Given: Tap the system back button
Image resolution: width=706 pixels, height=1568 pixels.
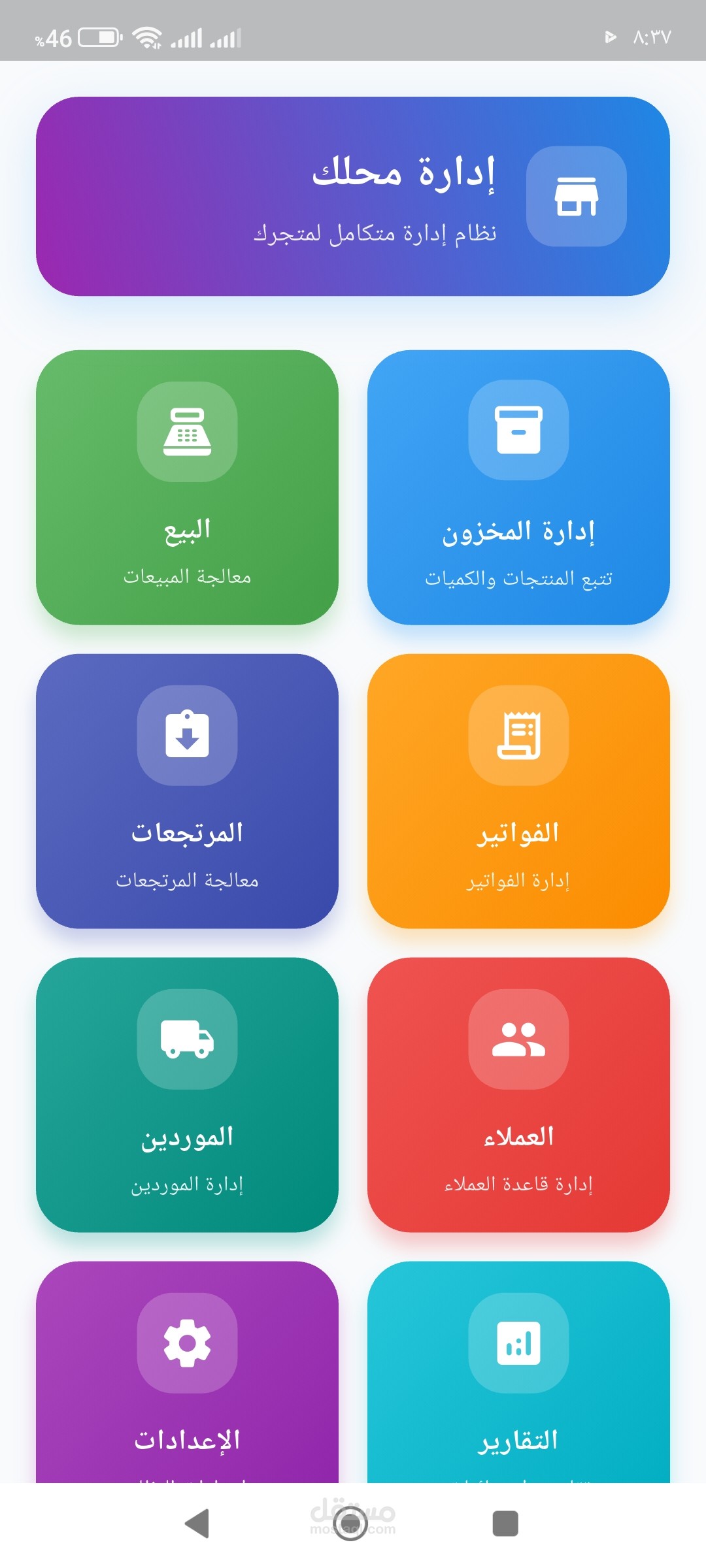Looking at the screenshot, I should [197, 1524].
